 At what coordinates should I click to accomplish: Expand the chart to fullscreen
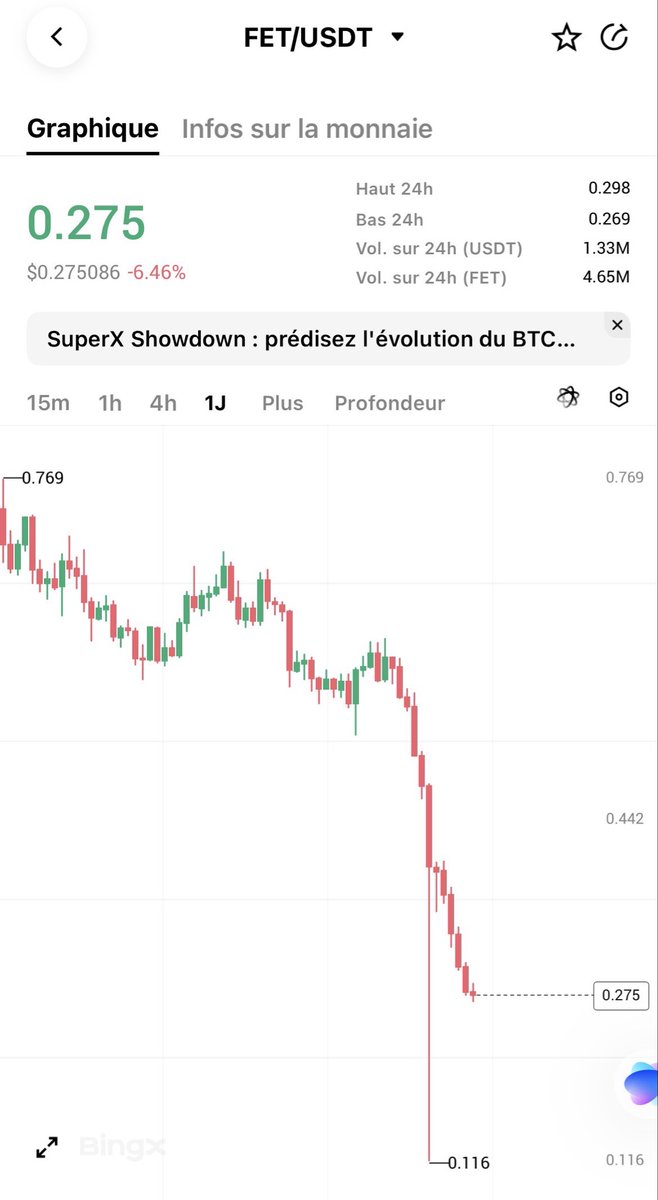tap(47, 1147)
